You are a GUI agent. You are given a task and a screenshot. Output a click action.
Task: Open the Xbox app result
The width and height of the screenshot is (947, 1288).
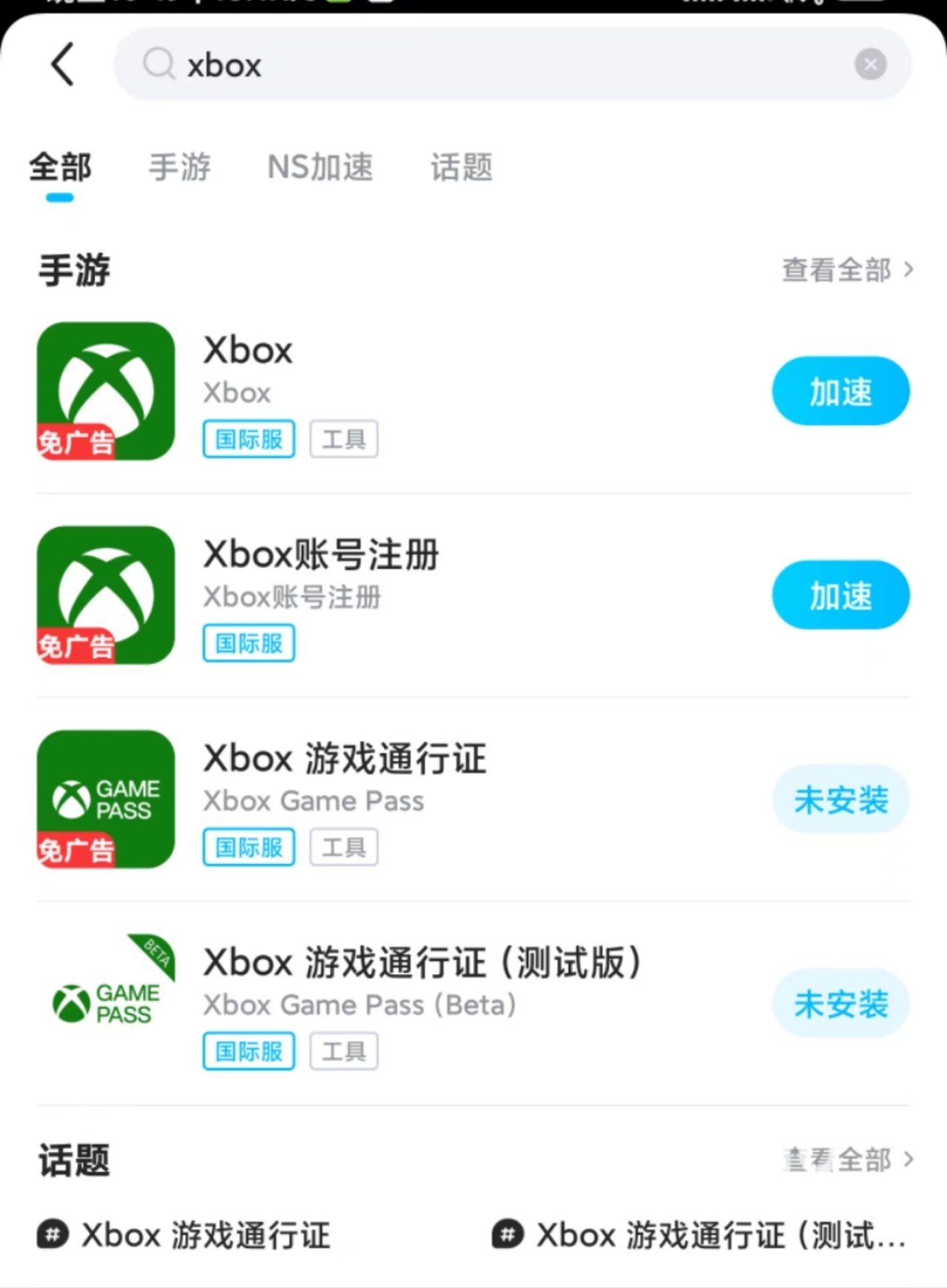(249, 351)
